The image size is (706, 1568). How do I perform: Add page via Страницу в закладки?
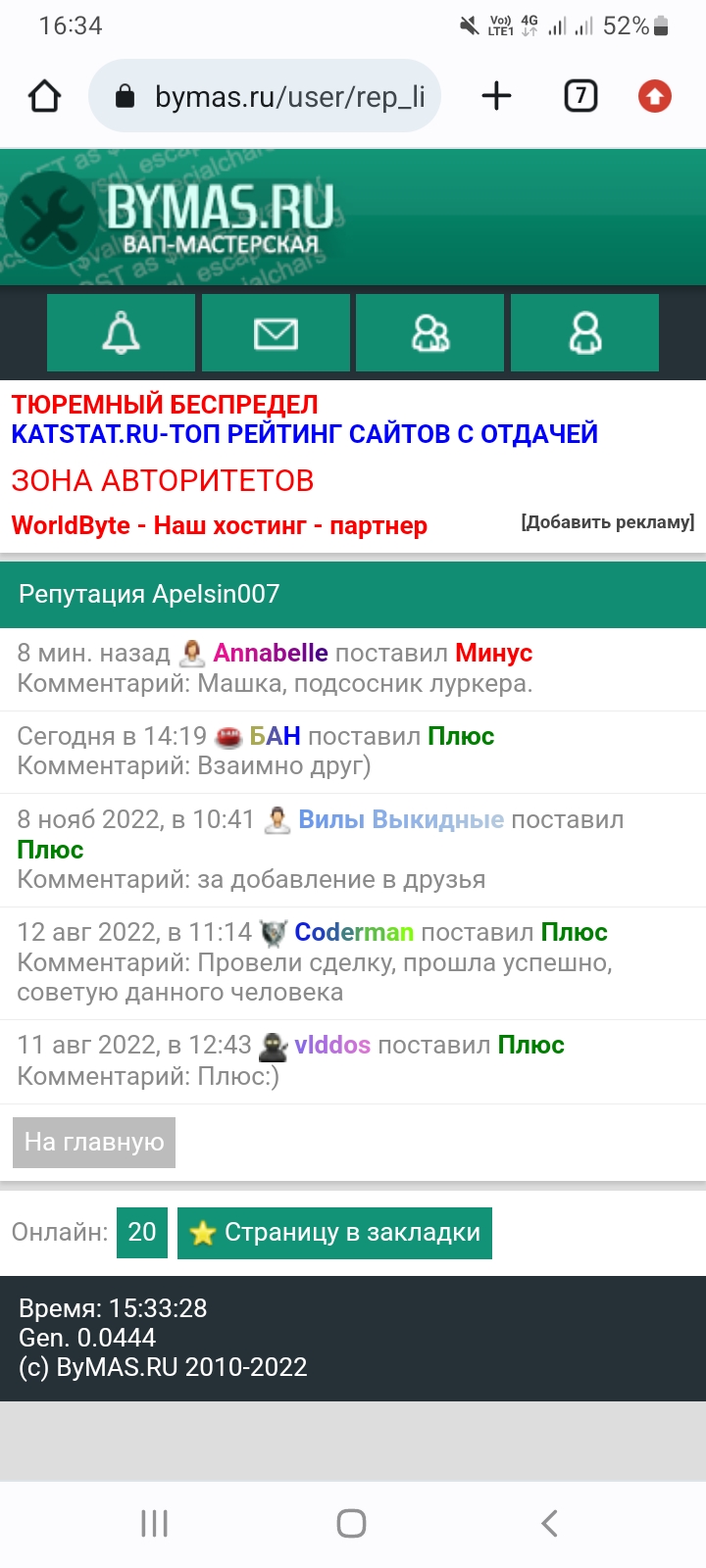coord(334,1233)
